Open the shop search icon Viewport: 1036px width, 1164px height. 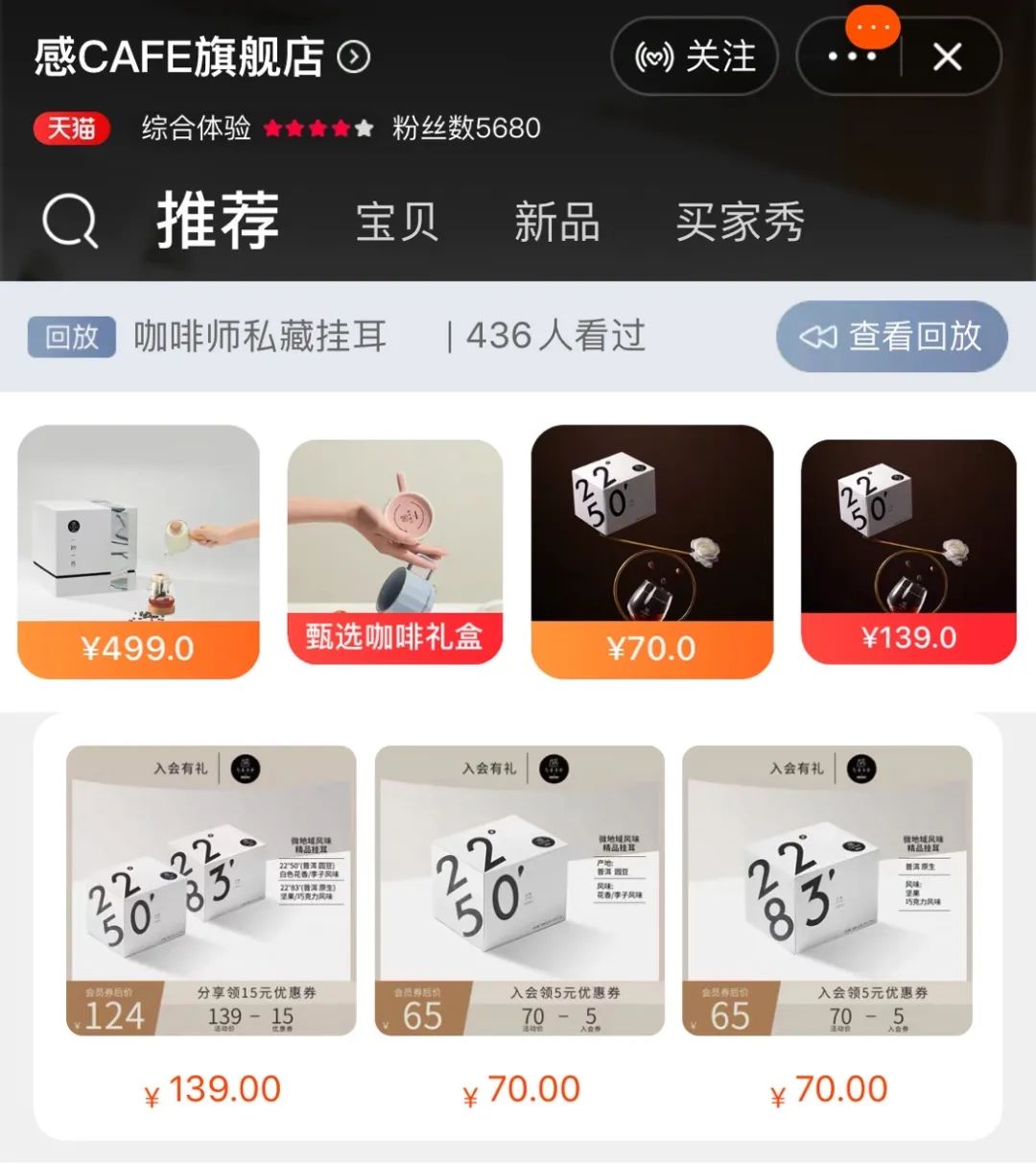pyautogui.click(x=70, y=222)
